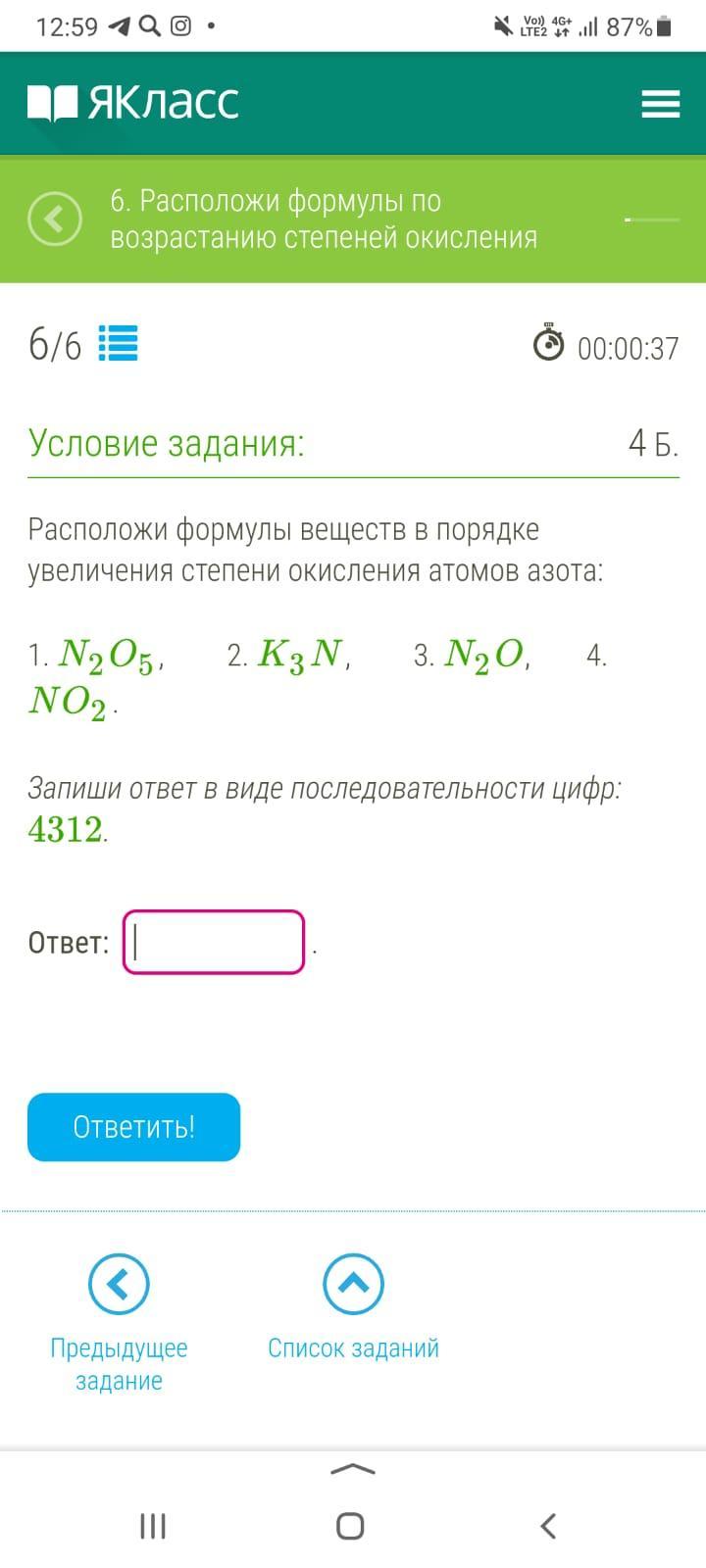Open the ЯКласс home logo

tap(133, 103)
